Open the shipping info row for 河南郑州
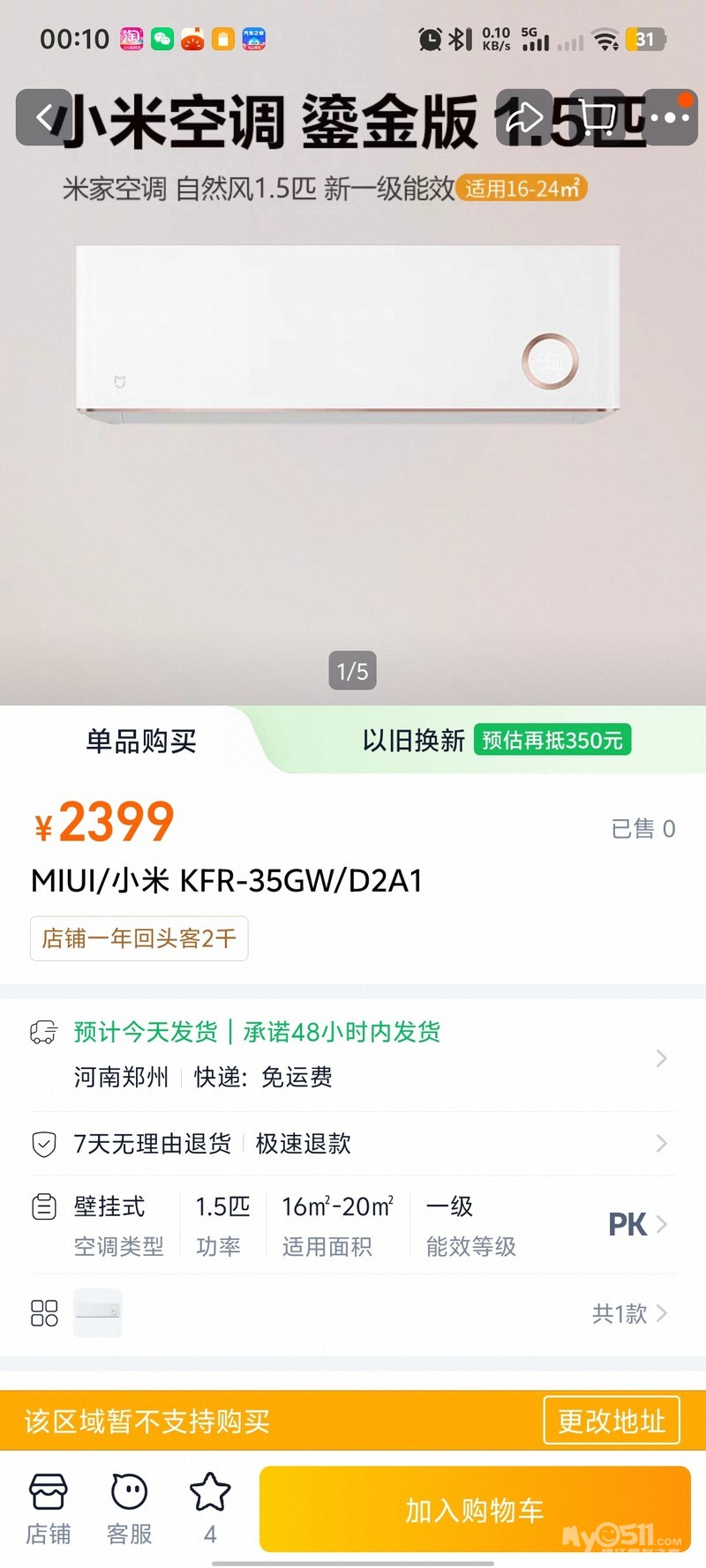The width and height of the screenshot is (706, 1568). (353, 1056)
